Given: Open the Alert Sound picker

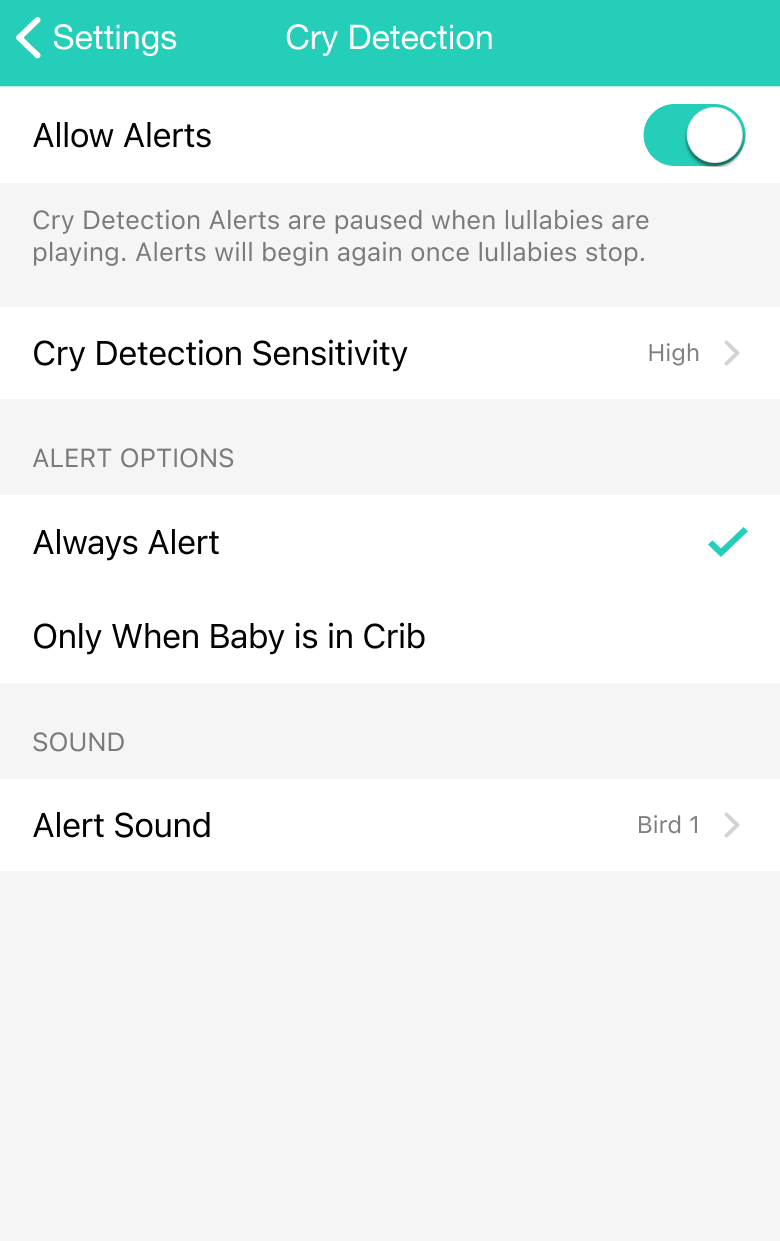Looking at the screenshot, I should click(390, 825).
